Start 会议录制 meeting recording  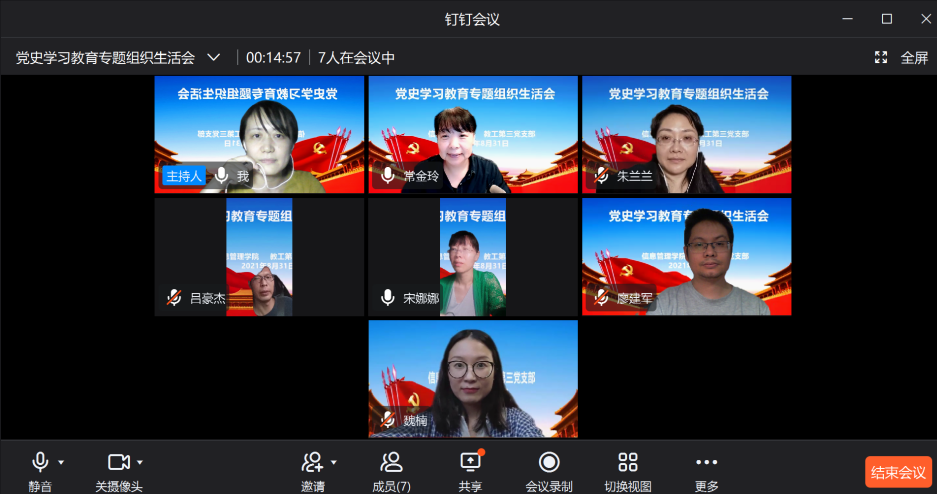click(549, 470)
